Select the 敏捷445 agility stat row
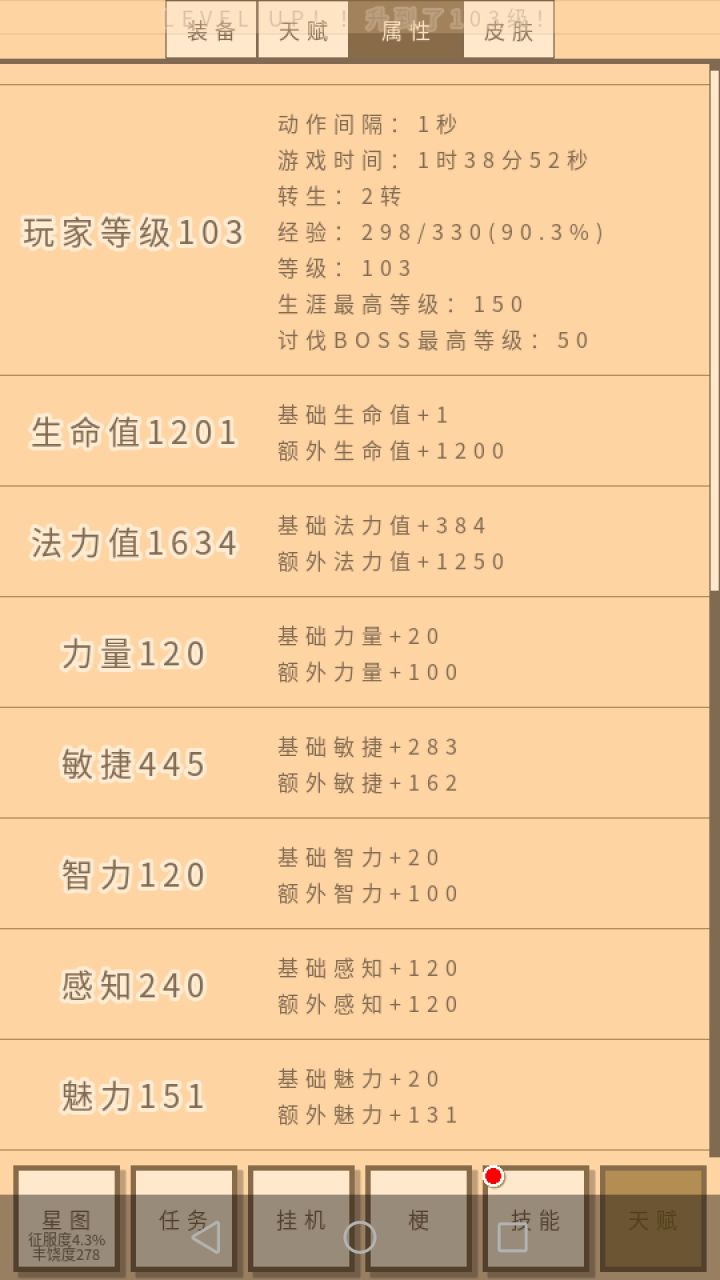 pos(134,763)
